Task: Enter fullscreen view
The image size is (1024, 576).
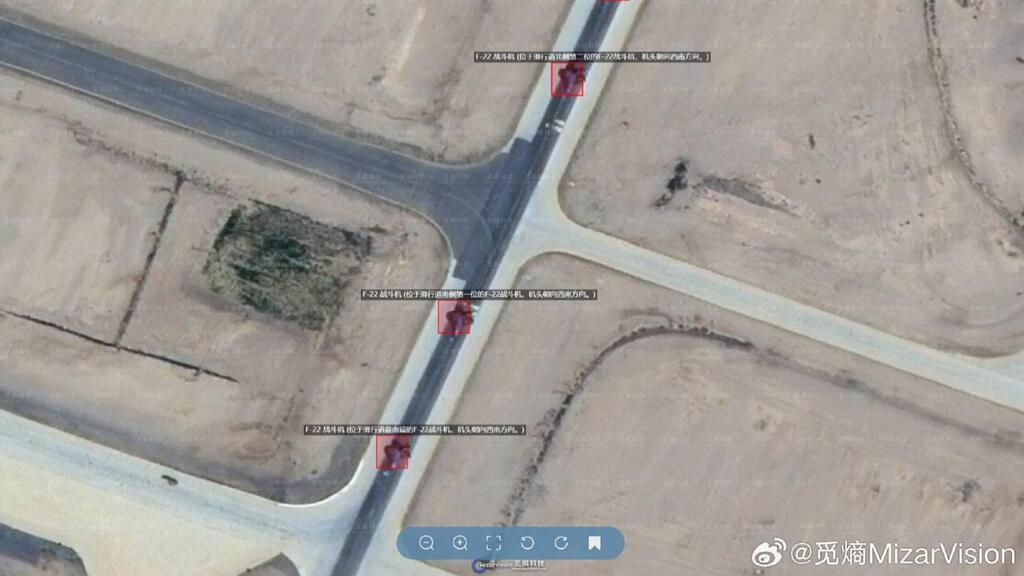Action: (x=493, y=543)
